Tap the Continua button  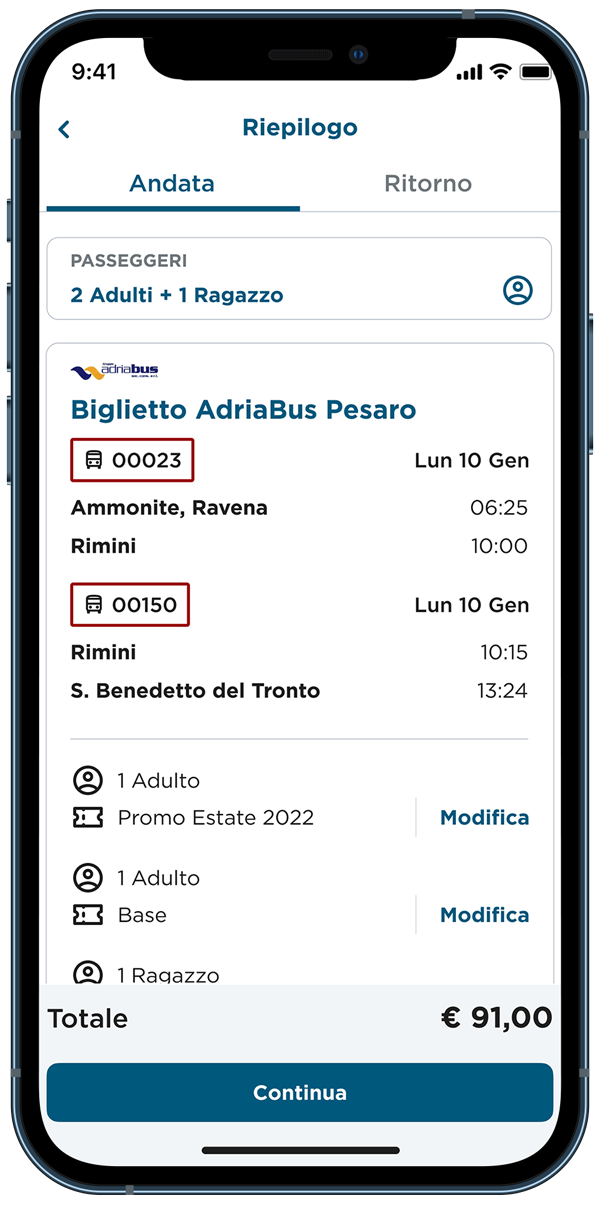[299, 1092]
